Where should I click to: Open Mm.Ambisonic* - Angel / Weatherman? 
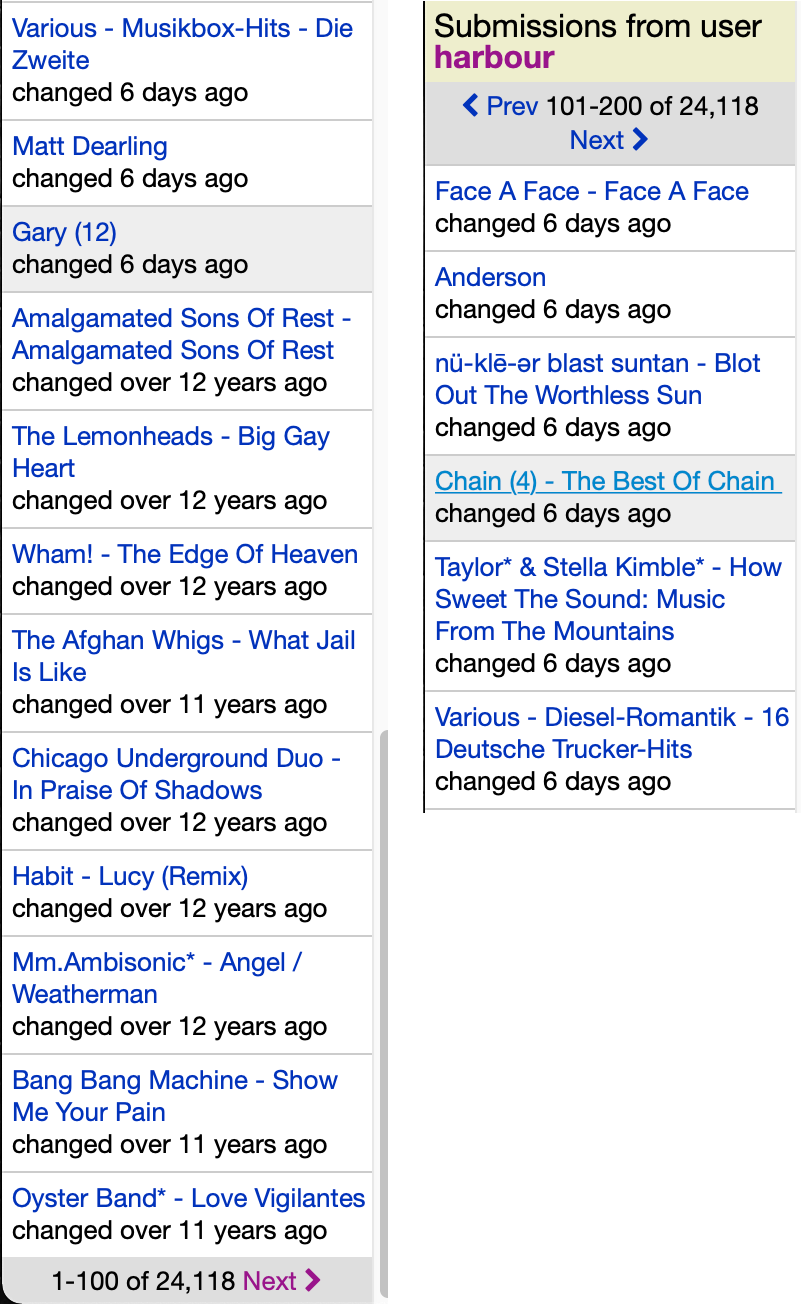[x=157, y=978]
